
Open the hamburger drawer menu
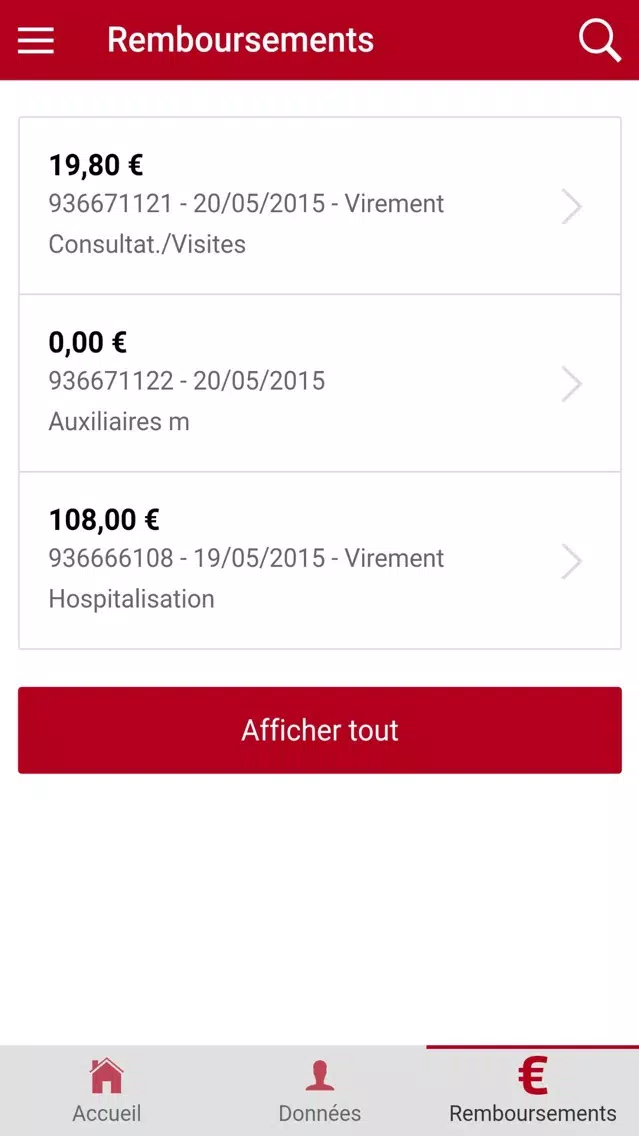36,40
